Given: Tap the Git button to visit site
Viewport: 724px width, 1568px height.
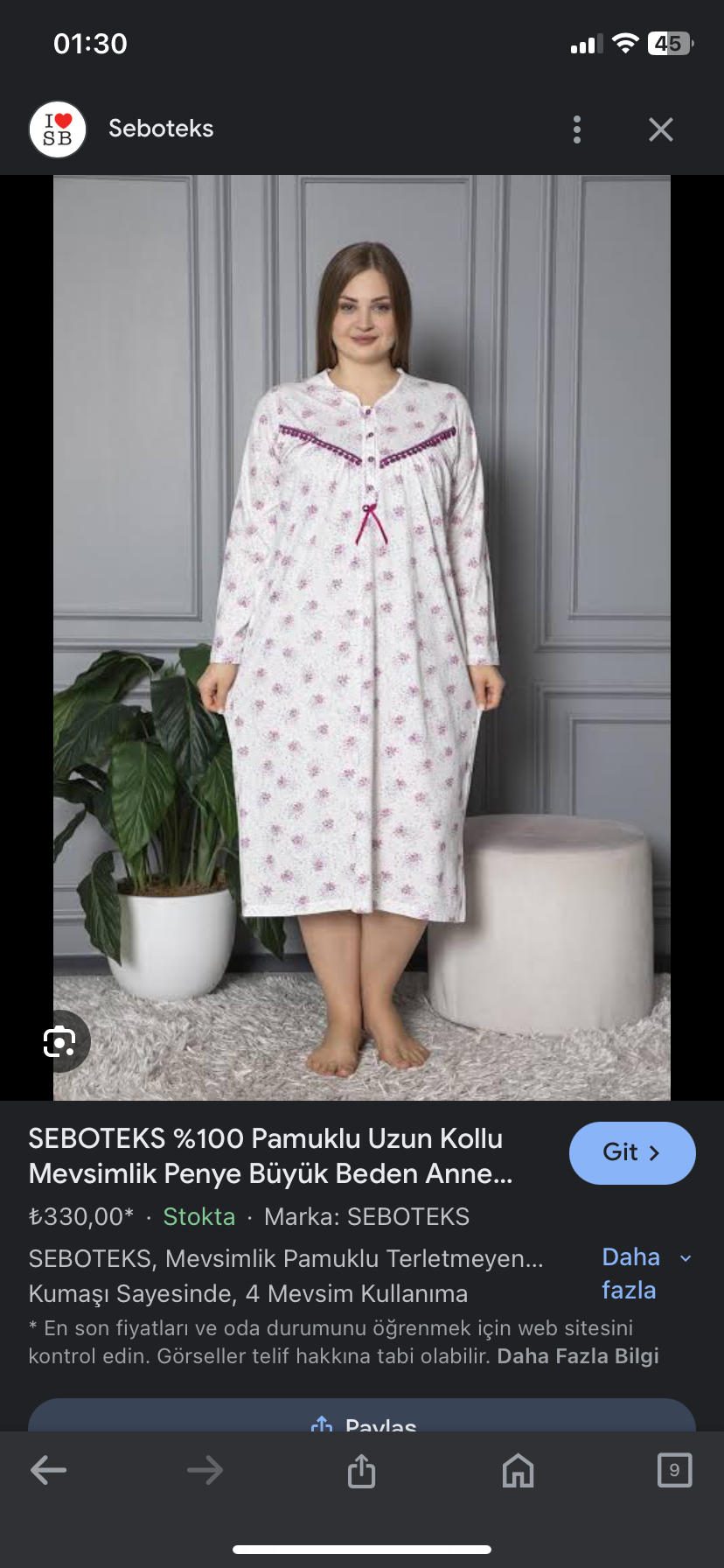Looking at the screenshot, I should (631, 1152).
